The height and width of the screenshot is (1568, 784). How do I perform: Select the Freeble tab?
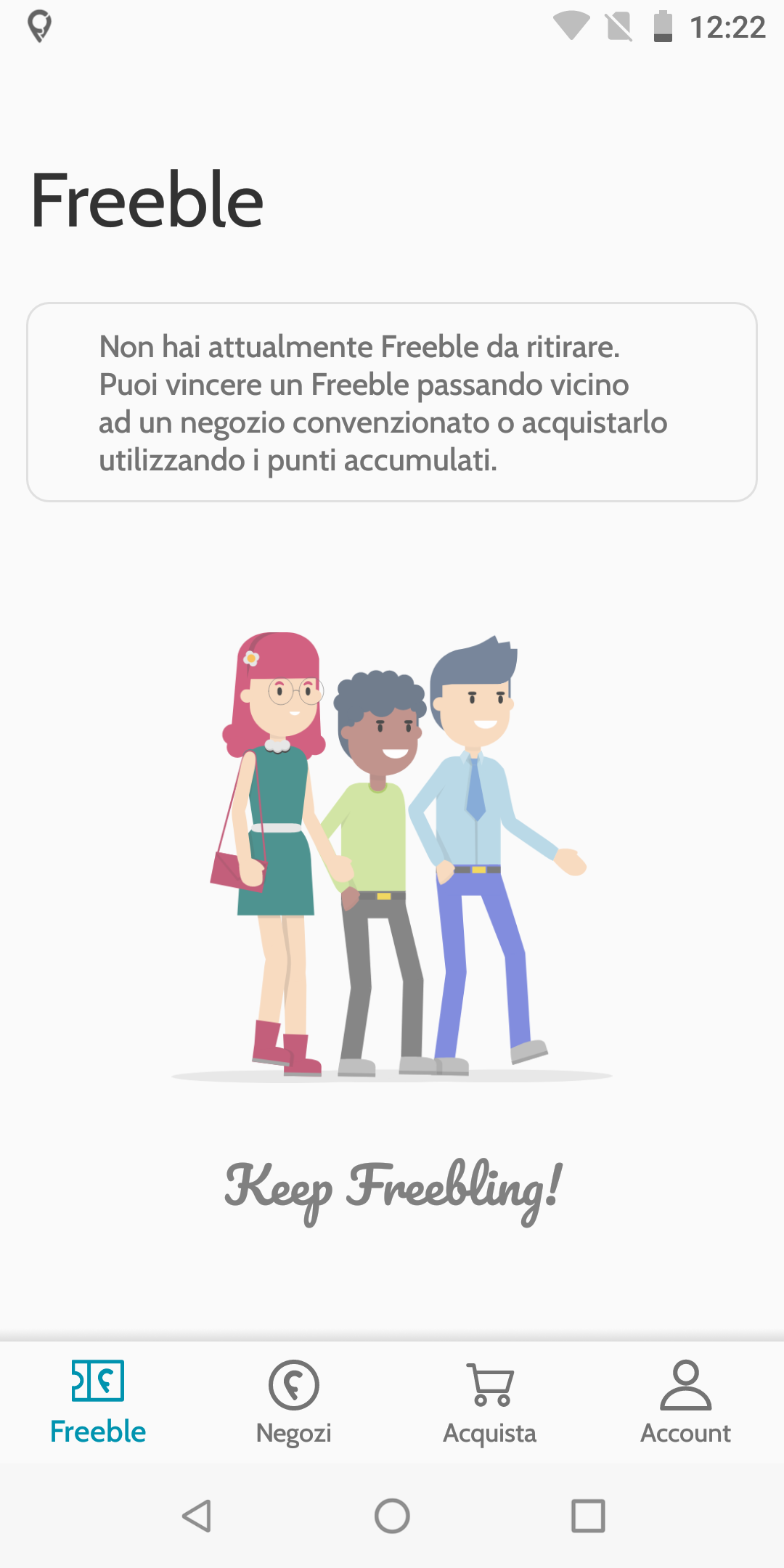(x=98, y=1402)
